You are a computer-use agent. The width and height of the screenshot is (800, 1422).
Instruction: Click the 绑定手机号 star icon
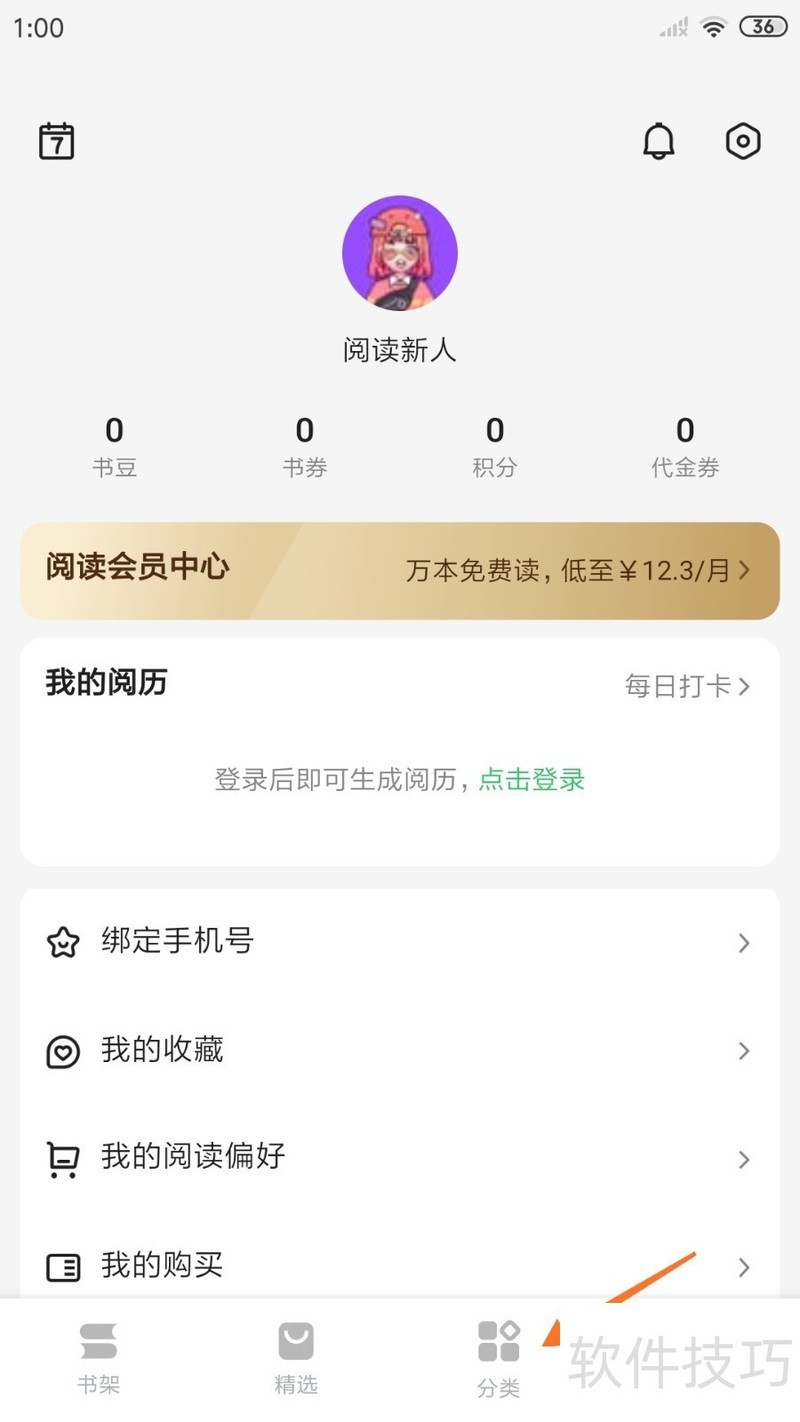click(x=63, y=941)
